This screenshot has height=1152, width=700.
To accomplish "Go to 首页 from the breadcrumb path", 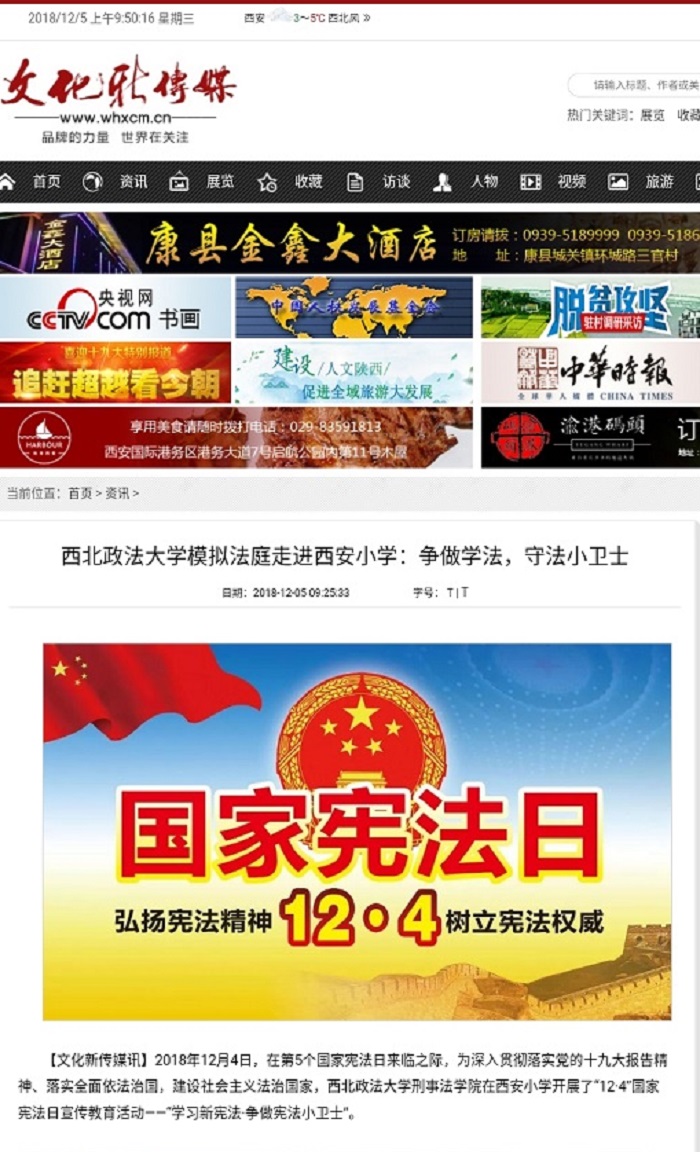I will coord(80,493).
